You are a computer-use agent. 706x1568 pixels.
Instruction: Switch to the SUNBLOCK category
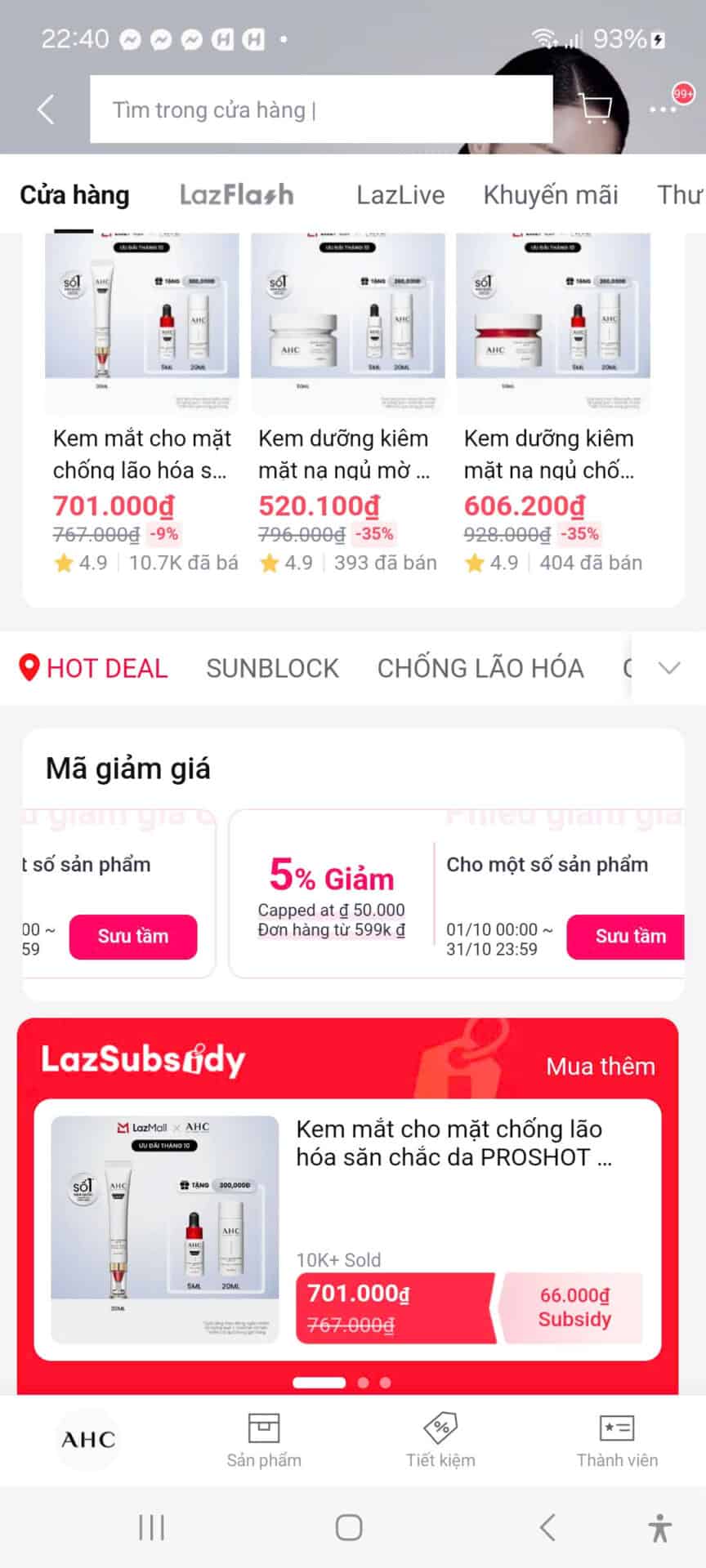272,668
